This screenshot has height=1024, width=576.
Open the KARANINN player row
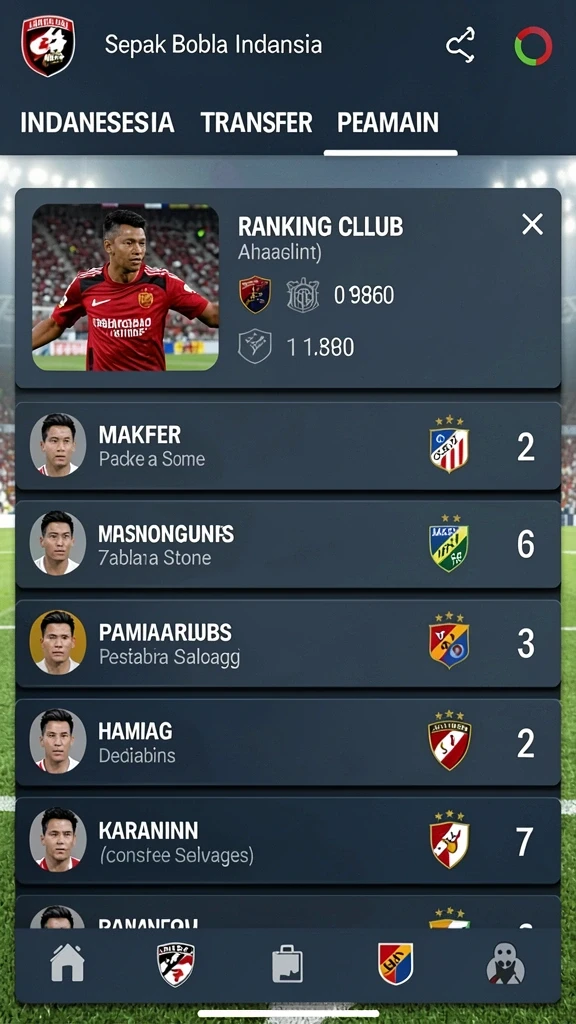click(288, 841)
